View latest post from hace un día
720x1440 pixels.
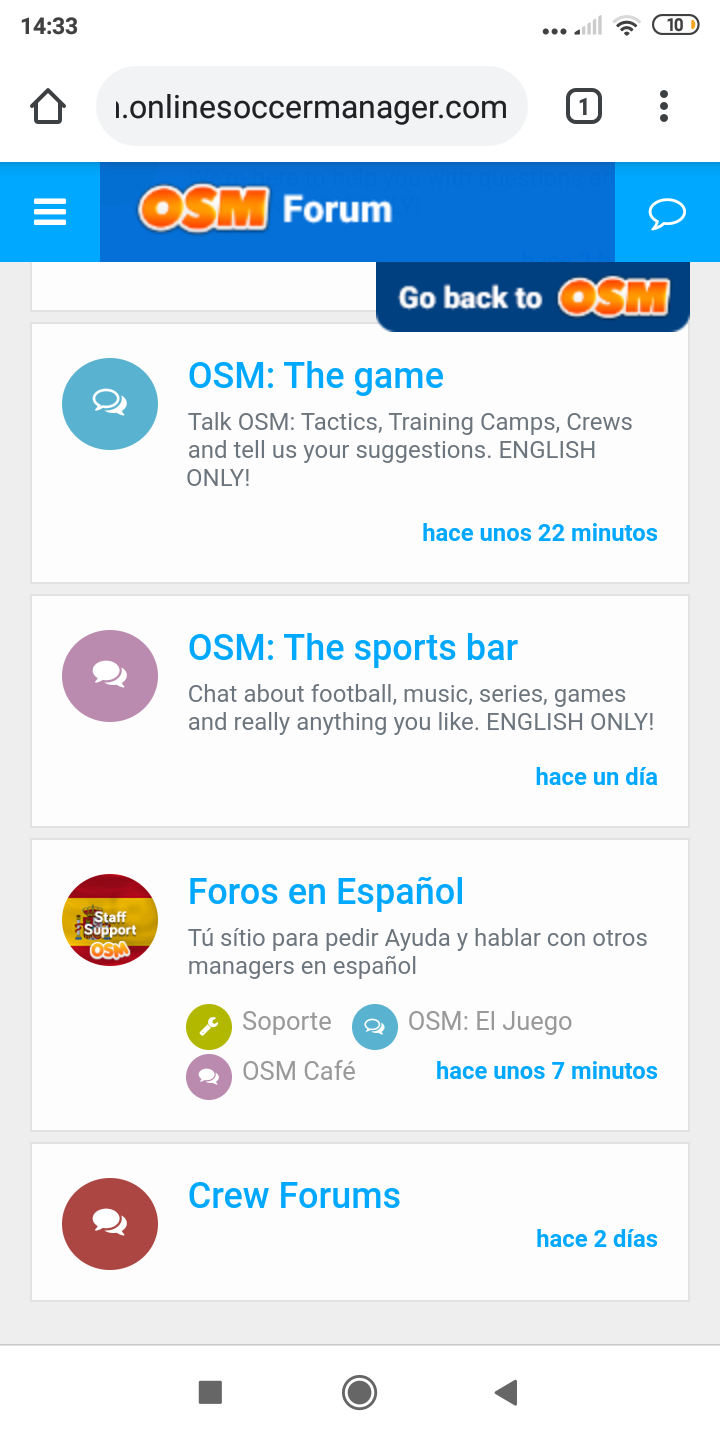[597, 777]
